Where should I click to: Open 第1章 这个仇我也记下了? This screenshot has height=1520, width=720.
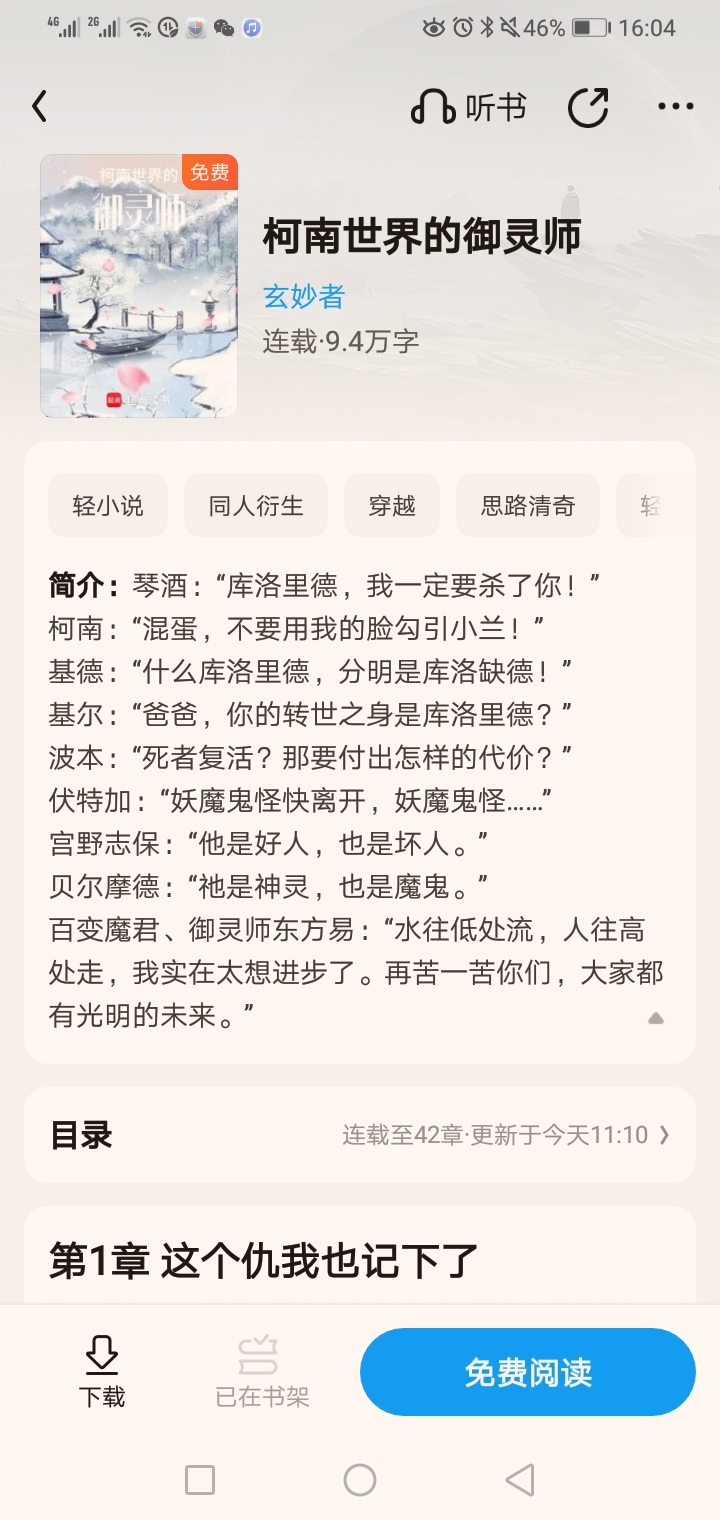(264, 1261)
